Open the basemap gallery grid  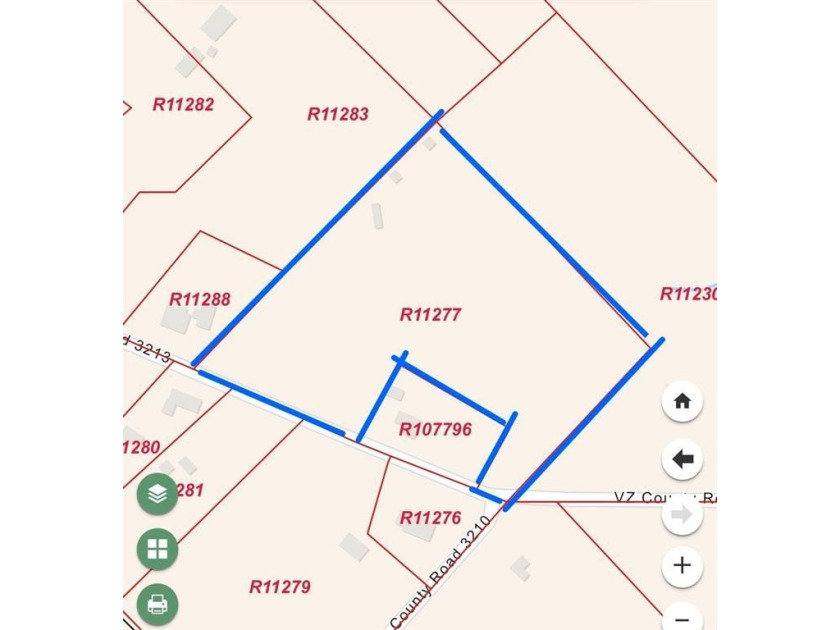(157, 549)
